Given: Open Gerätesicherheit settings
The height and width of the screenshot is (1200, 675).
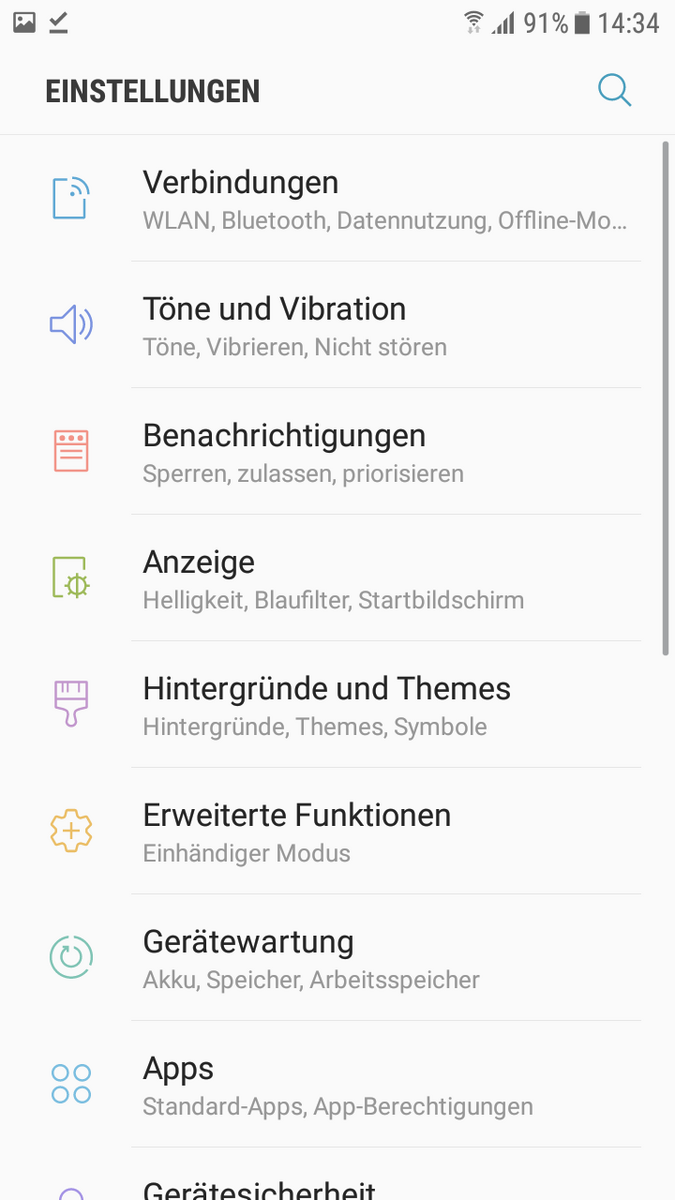Looking at the screenshot, I should (337, 1175).
